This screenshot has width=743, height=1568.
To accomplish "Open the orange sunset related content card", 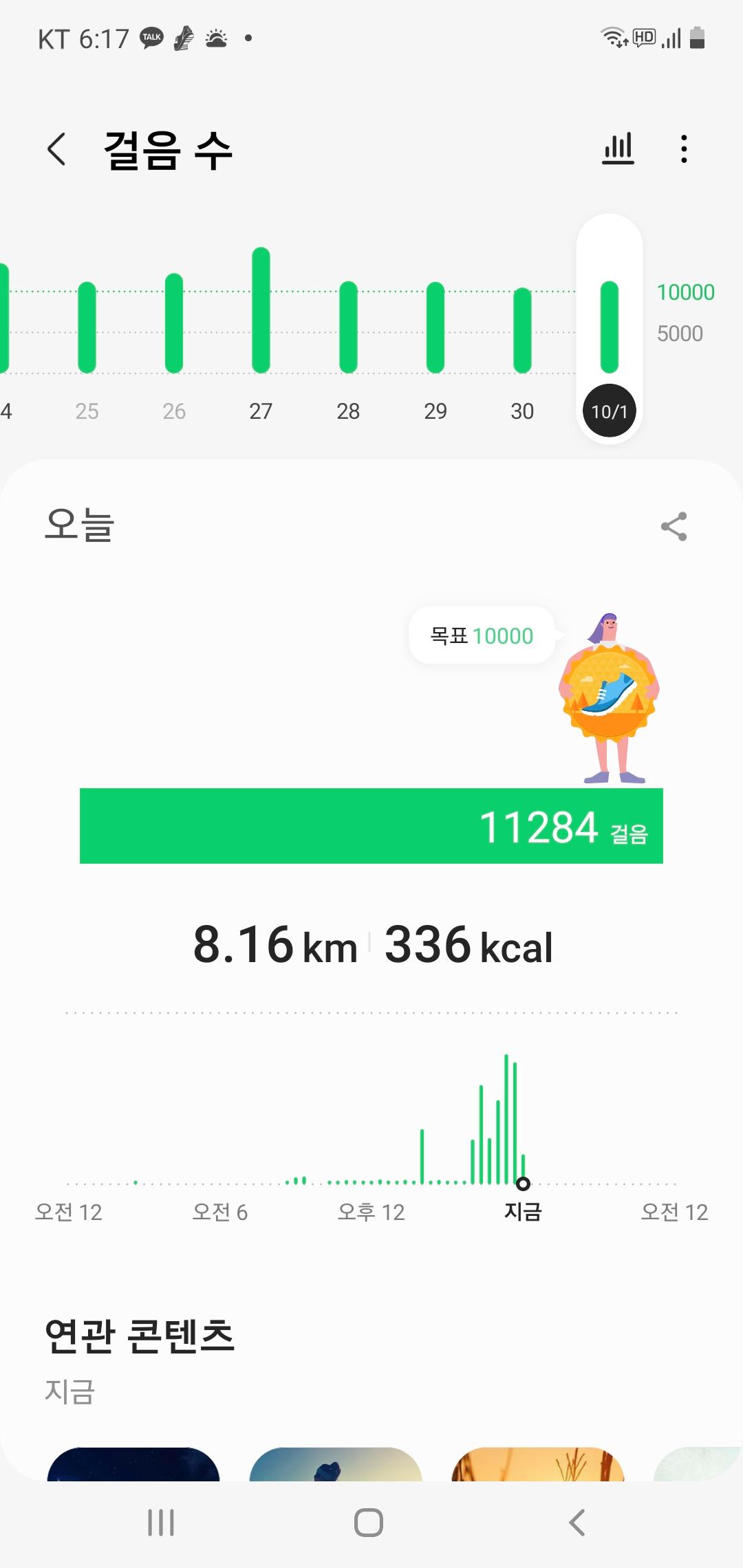I will pos(537,1463).
